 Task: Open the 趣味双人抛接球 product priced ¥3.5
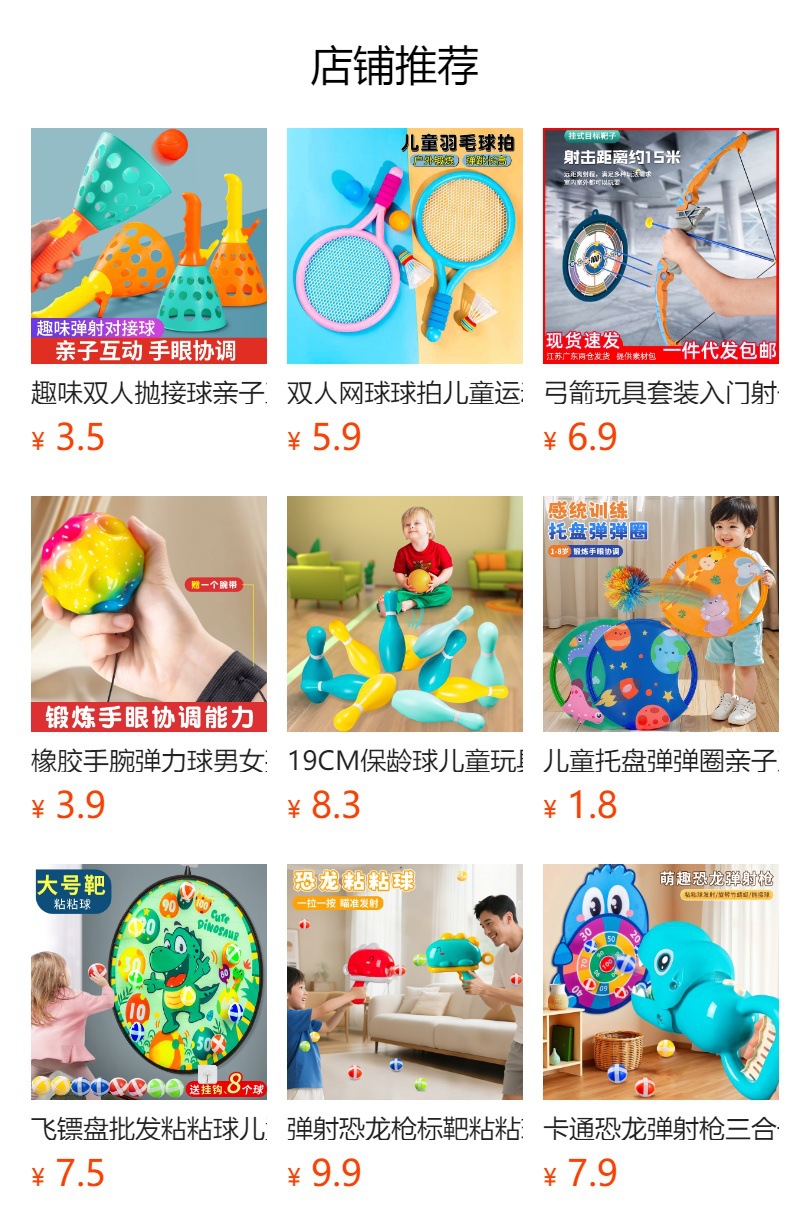(148, 246)
